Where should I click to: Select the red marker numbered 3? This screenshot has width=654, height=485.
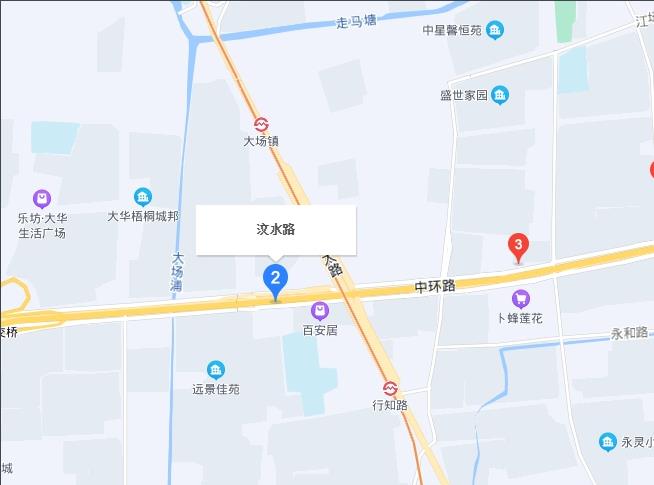click(517, 245)
